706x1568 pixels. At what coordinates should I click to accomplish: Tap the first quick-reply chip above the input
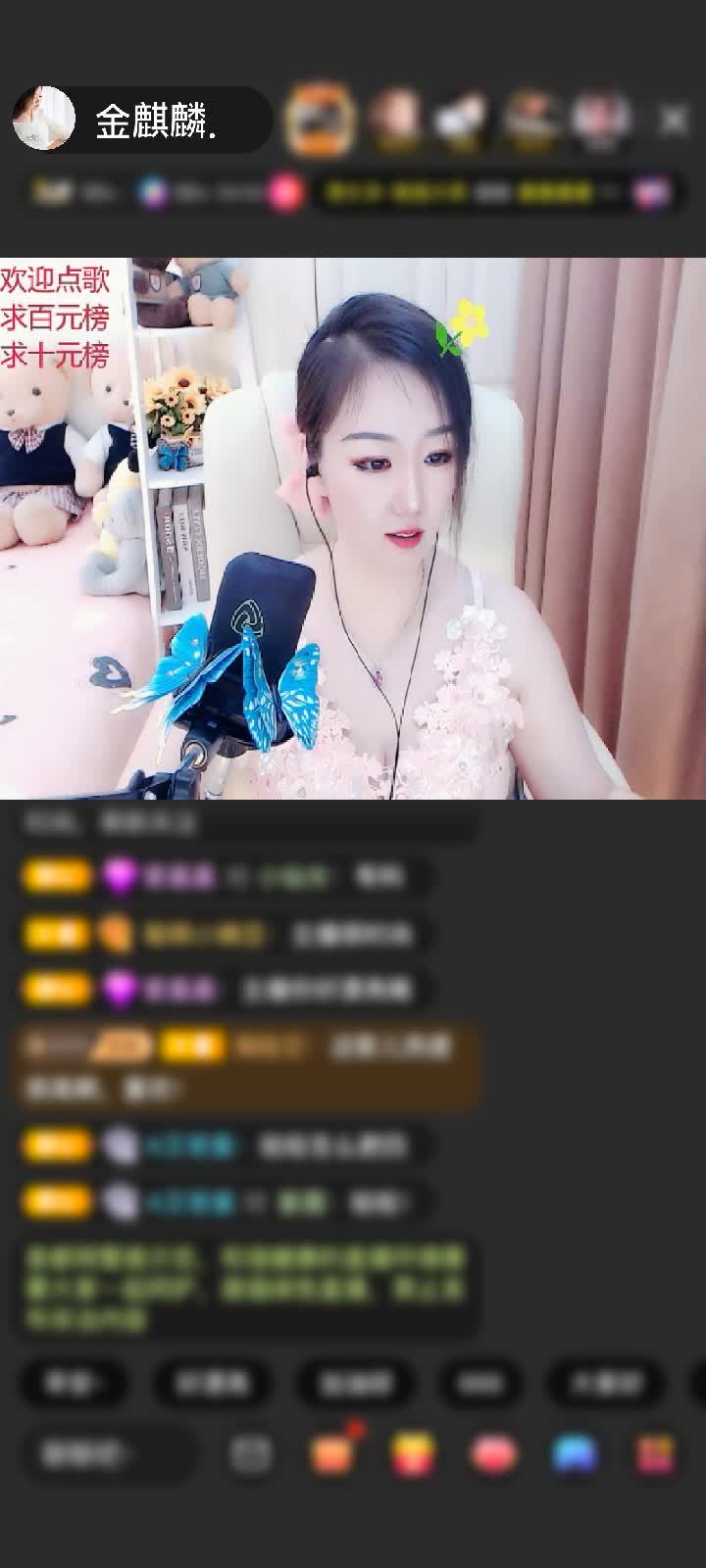click(74, 1383)
